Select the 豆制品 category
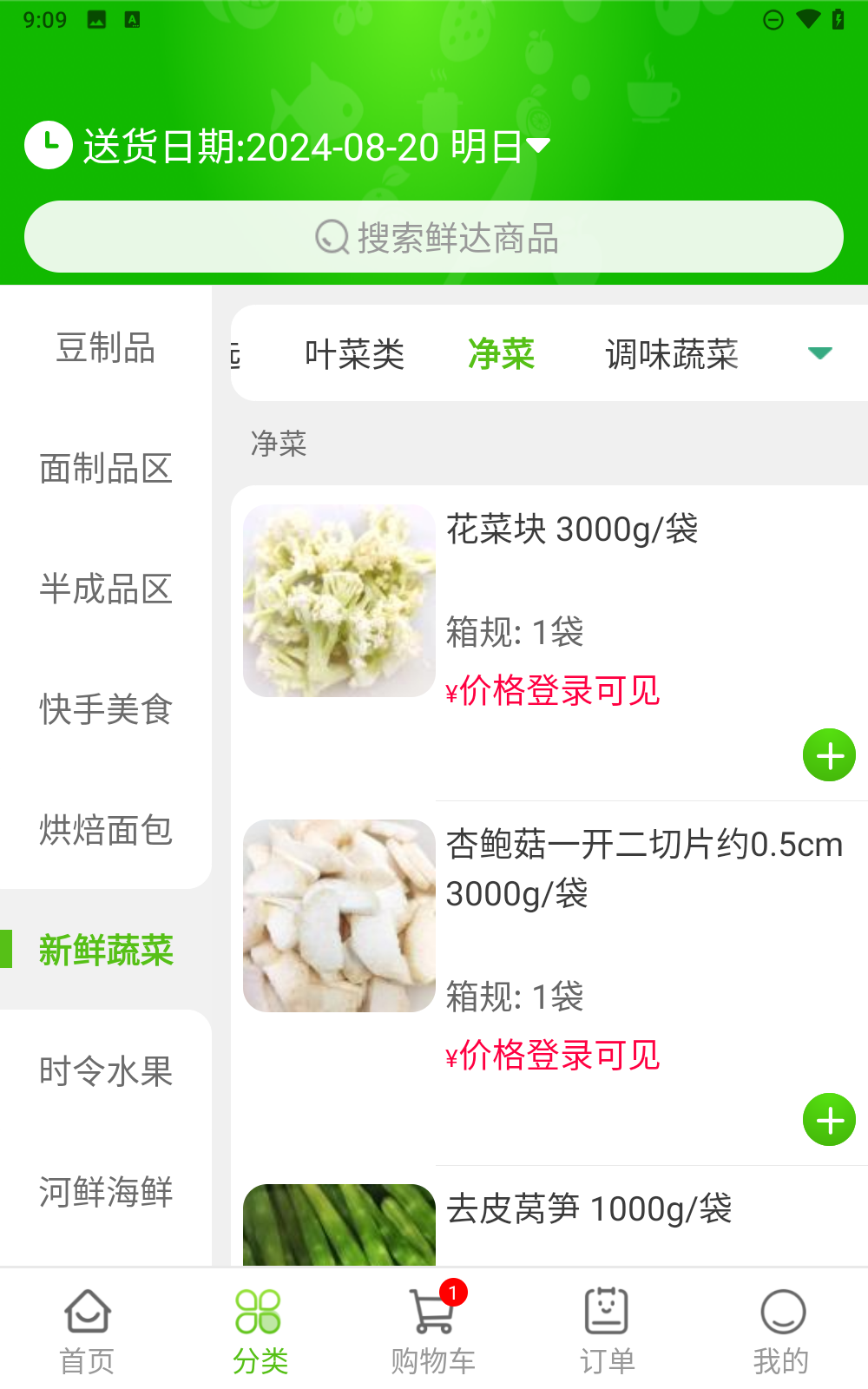This screenshot has height=1389, width=868. (106, 348)
